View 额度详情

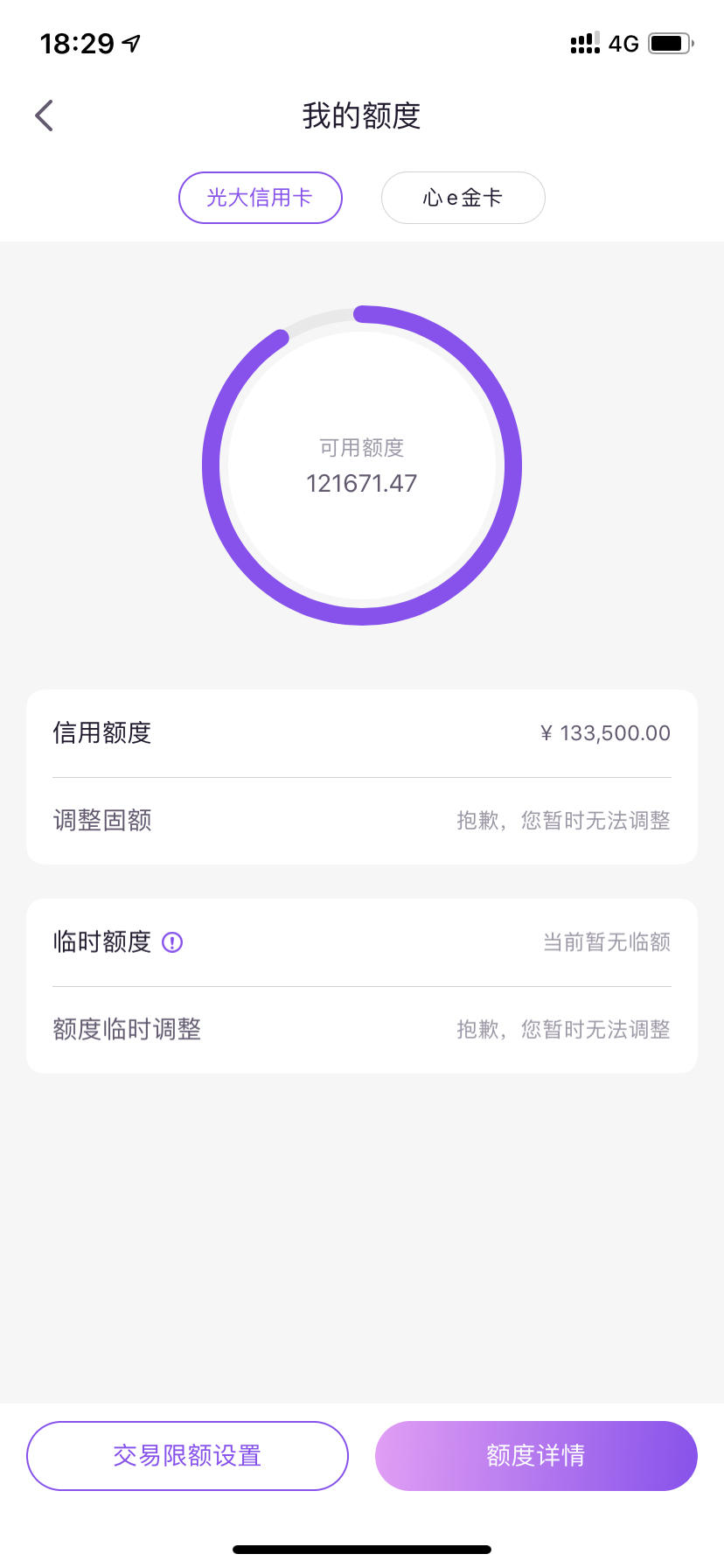coord(536,1456)
